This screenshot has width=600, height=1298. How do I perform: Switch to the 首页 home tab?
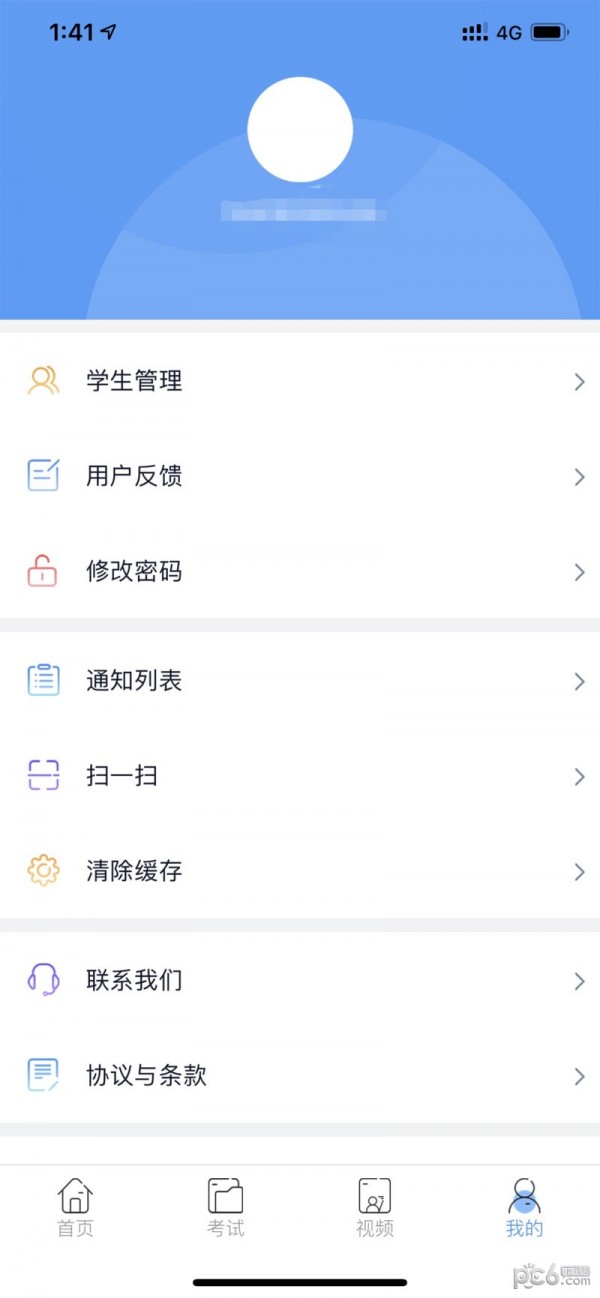click(75, 1208)
